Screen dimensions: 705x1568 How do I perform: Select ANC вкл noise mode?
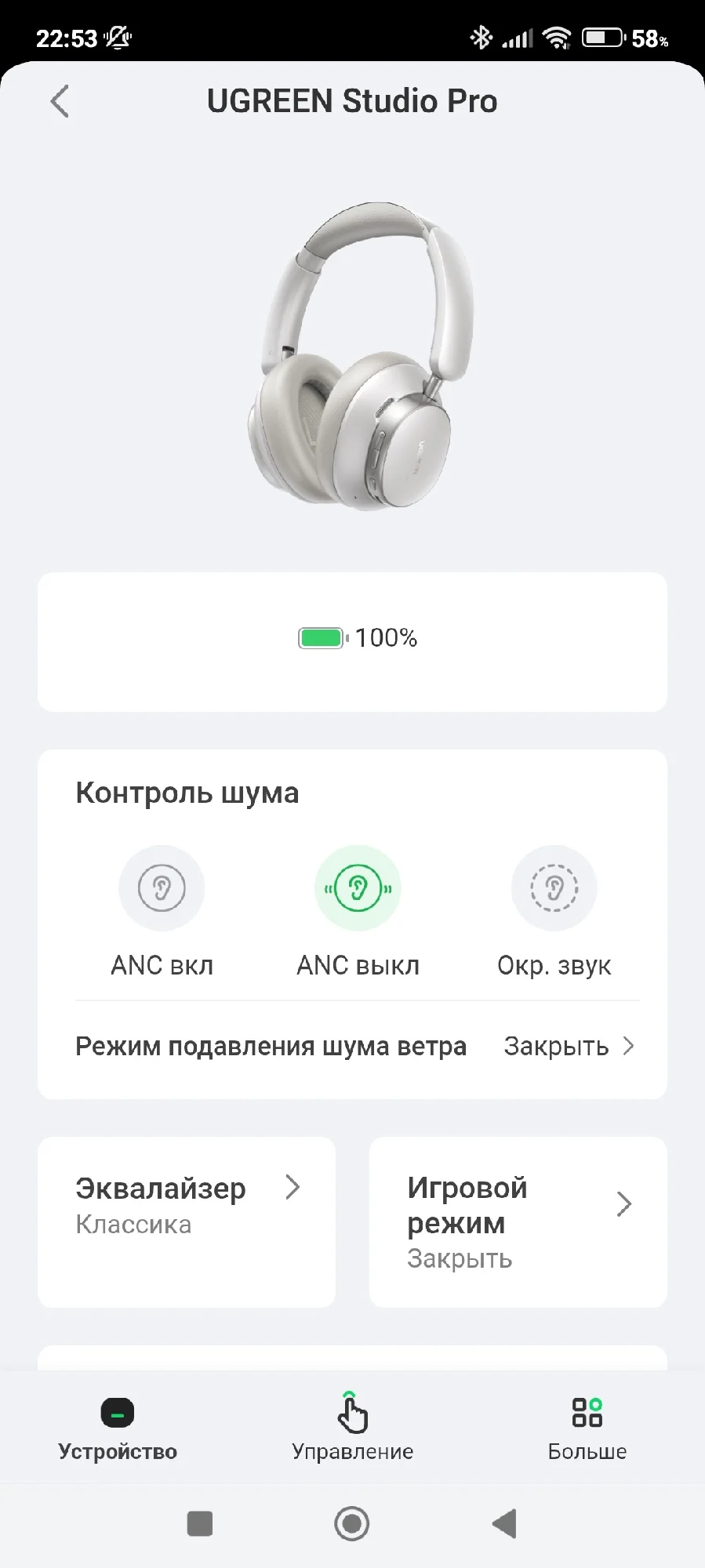point(162,911)
